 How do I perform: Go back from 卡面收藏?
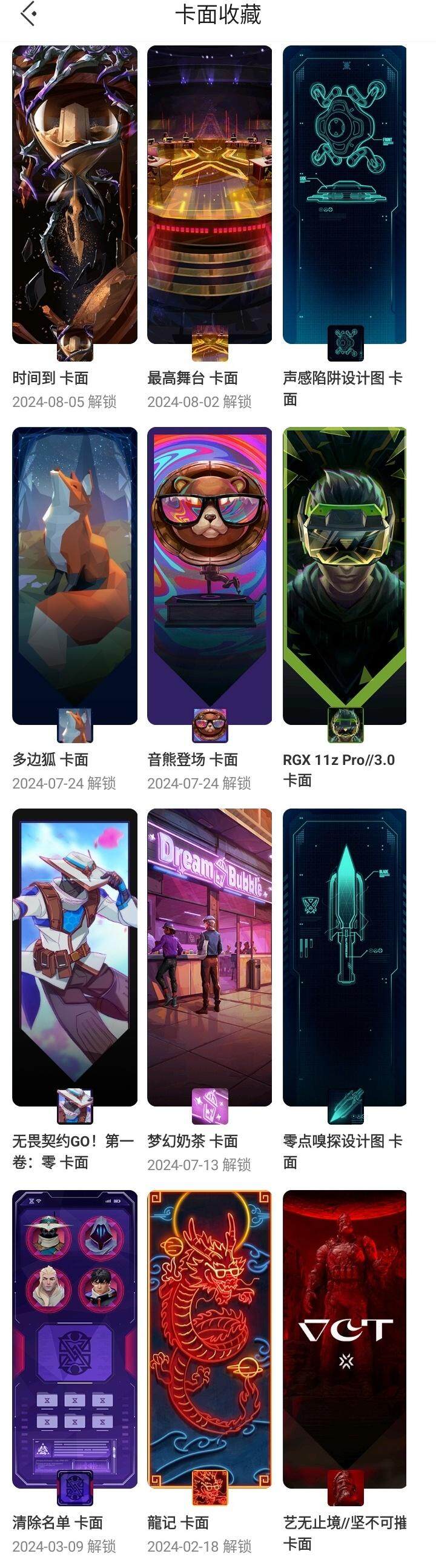coord(28,14)
